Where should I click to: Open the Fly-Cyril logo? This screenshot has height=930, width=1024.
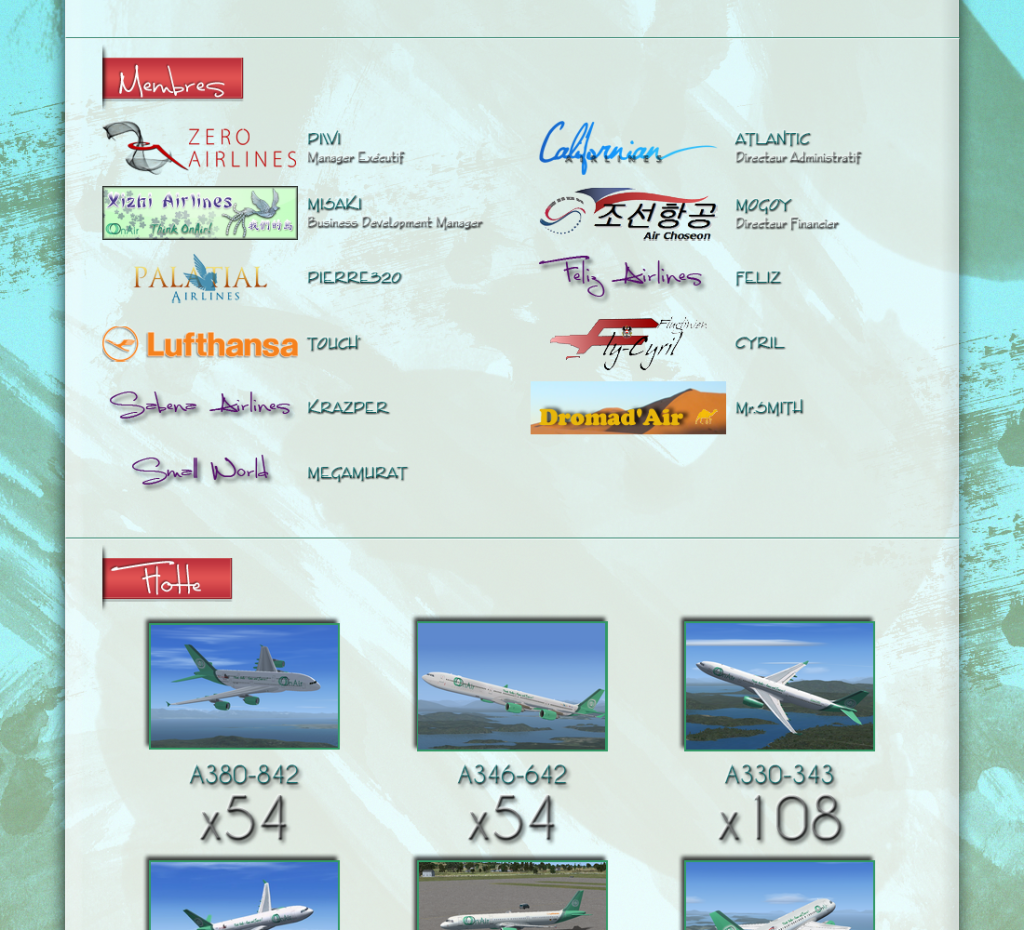pos(627,343)
